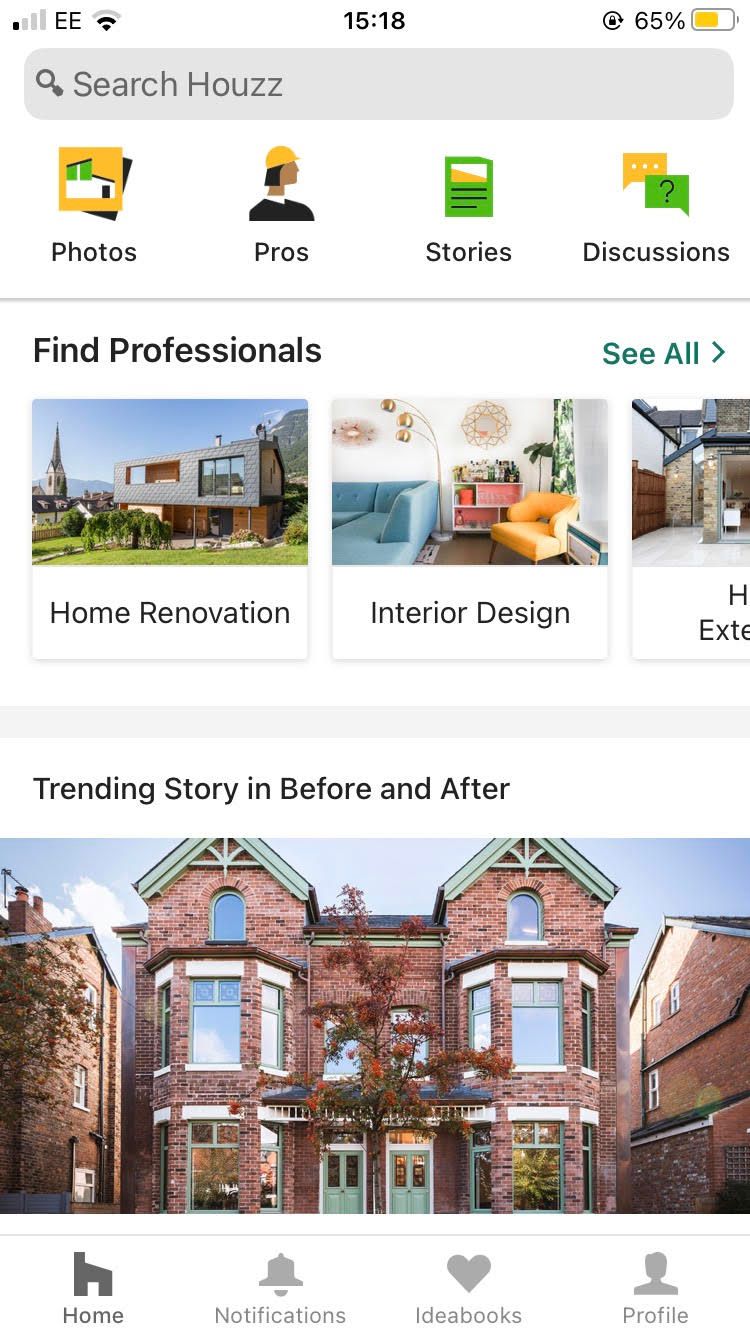Open the Interior Design category link
Image resolution: width=750 pixels, height=1334 pixels.
[469, 612]
